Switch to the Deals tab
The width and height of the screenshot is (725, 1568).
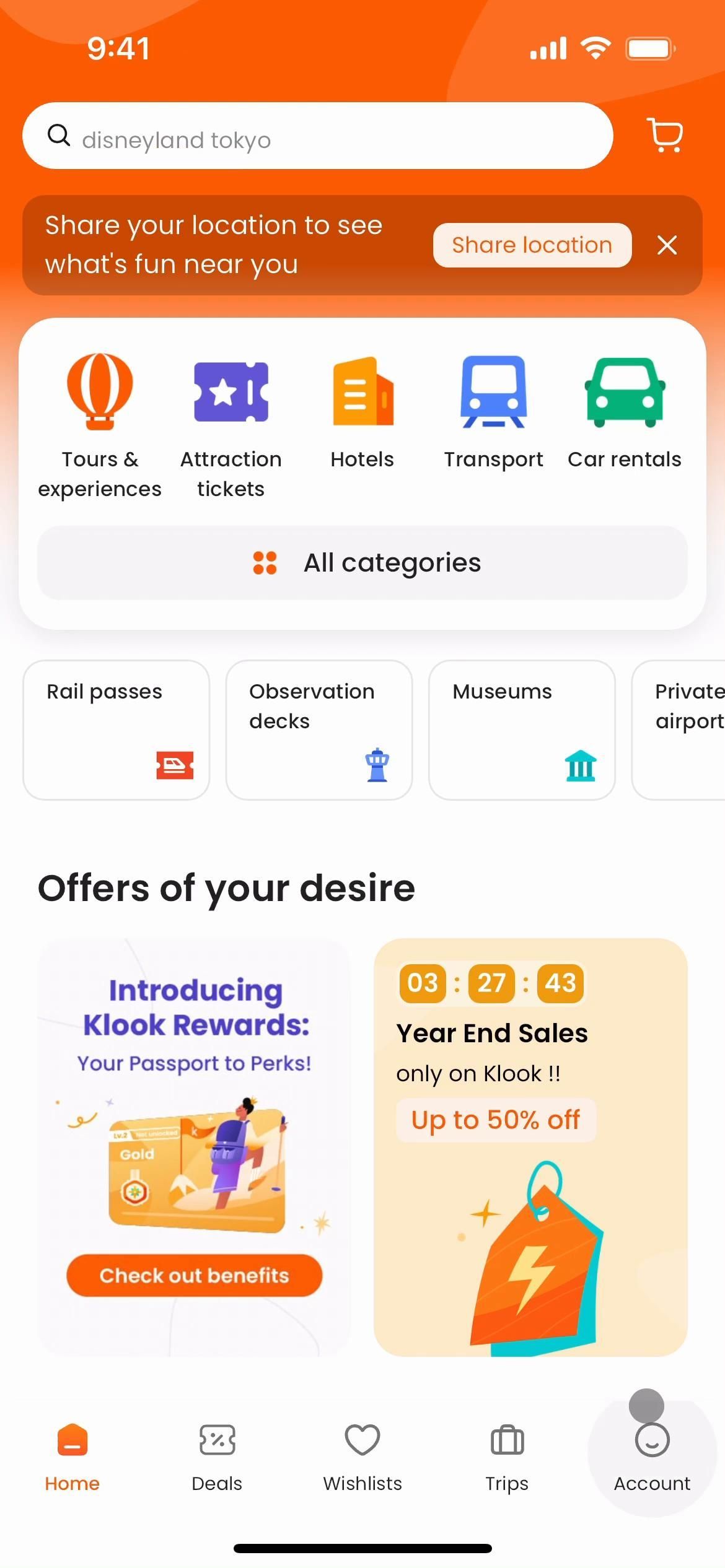[x=217, y=1457]
